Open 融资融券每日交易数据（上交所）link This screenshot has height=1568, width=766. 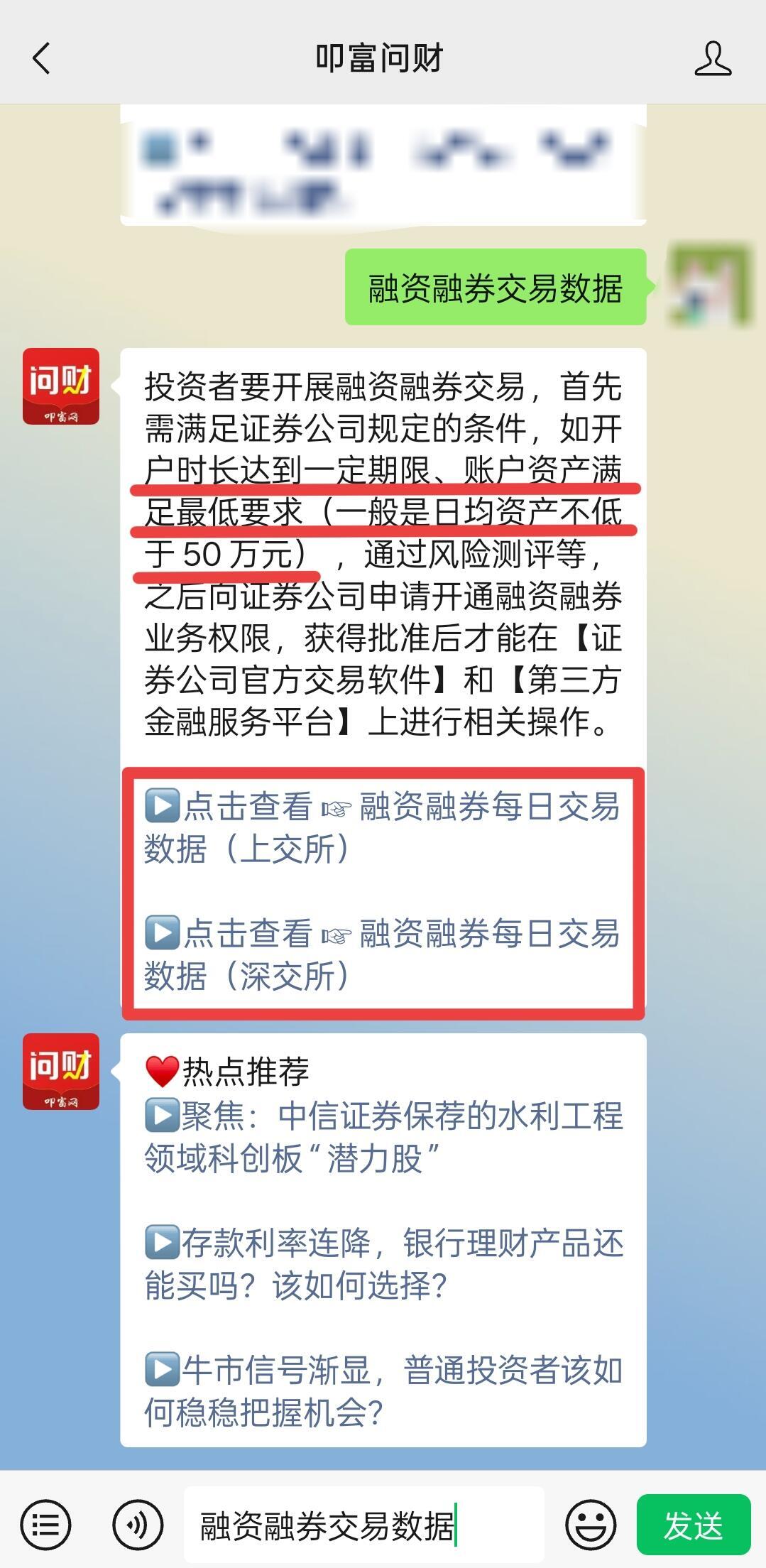382,827
